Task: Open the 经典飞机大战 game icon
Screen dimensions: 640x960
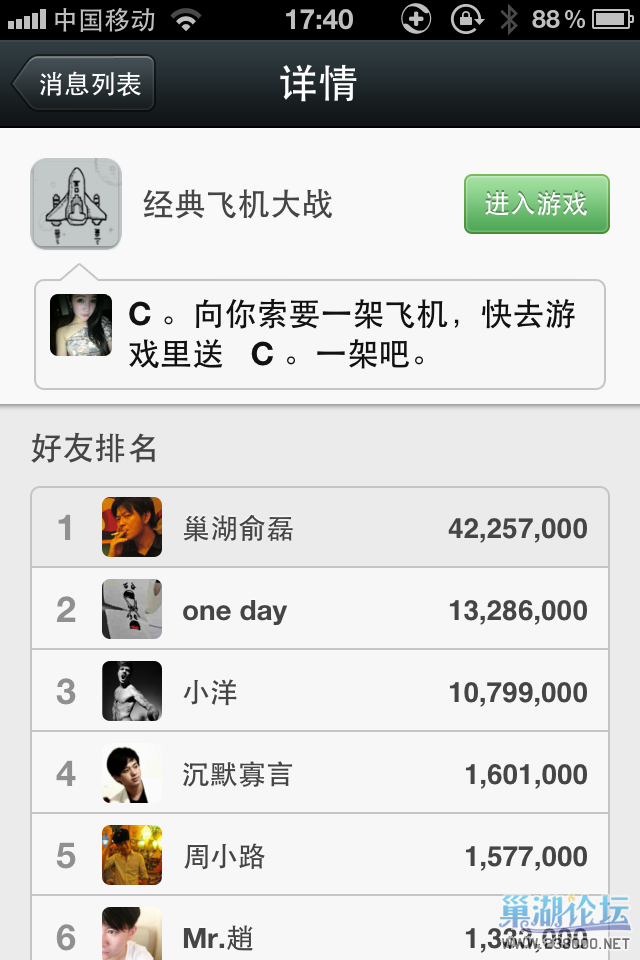Action: pyautogui.click(x=76, y=204)
